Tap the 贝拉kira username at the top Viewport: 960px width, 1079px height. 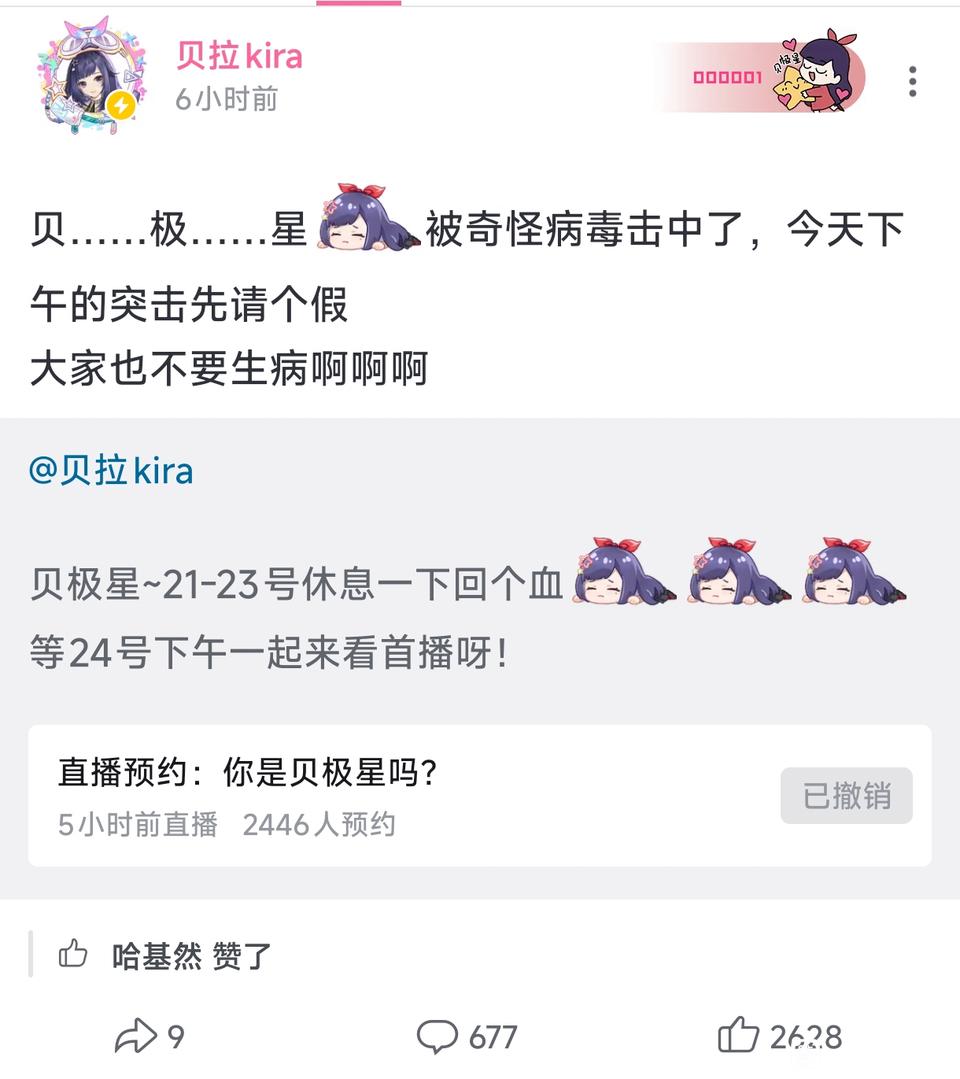click(239, 56)
